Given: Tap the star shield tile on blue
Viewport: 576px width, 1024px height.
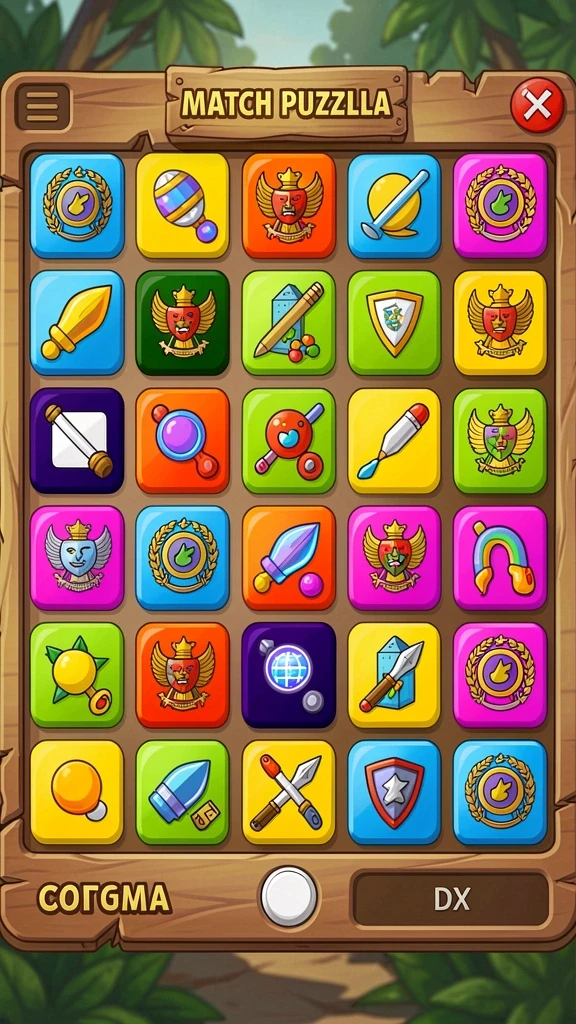Looking at the screenshot, I should point(394,792).
